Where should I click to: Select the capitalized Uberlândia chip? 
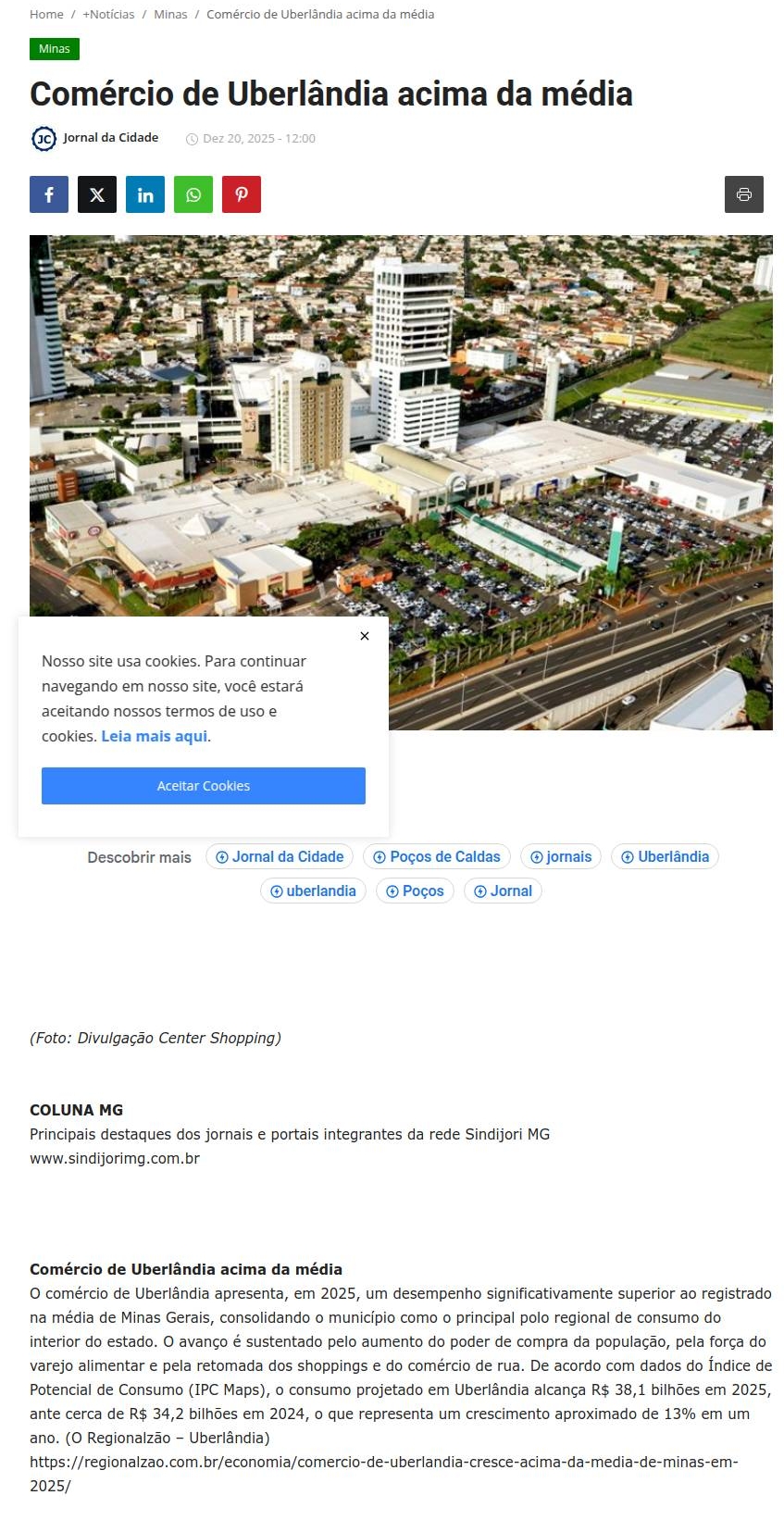pos(665,857)
